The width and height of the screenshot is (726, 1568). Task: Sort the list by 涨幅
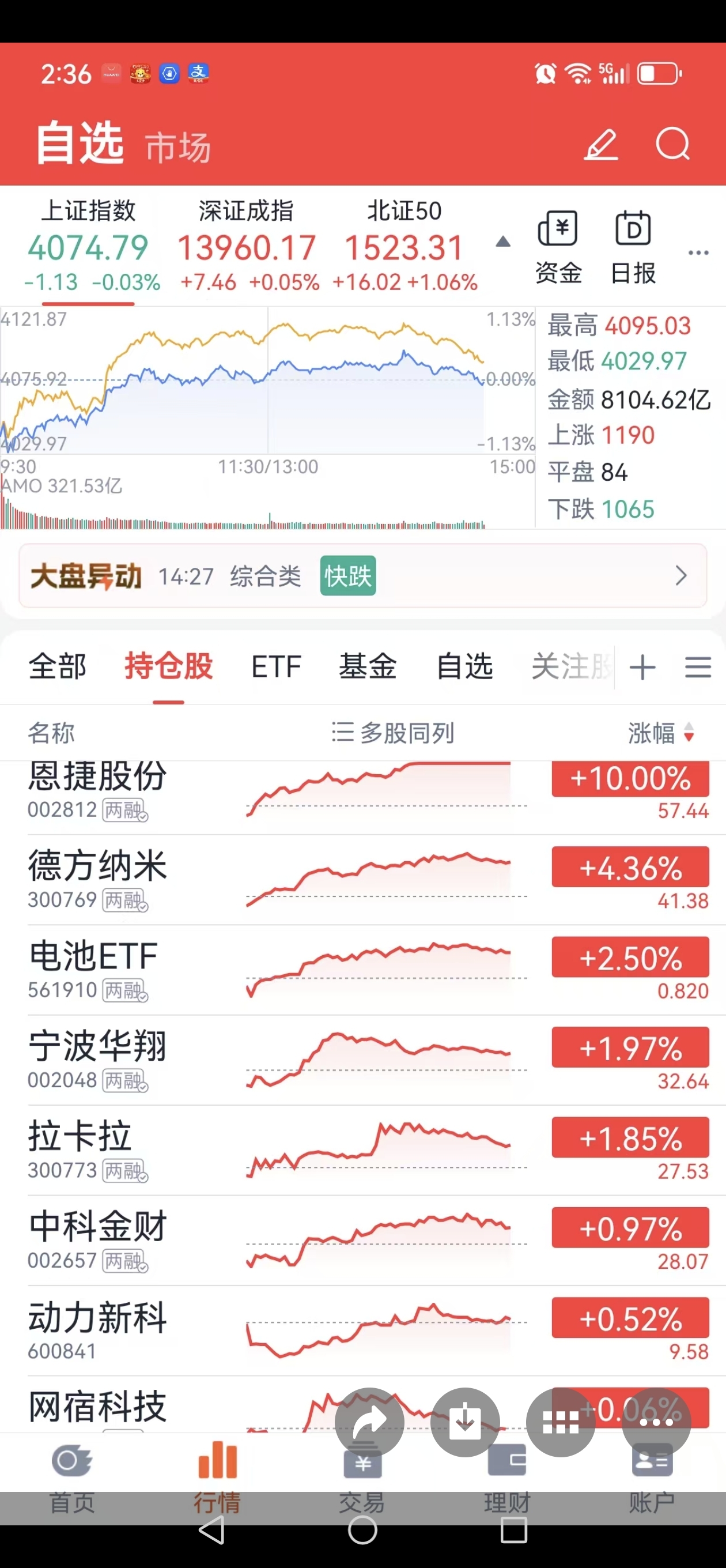point(660,733)
